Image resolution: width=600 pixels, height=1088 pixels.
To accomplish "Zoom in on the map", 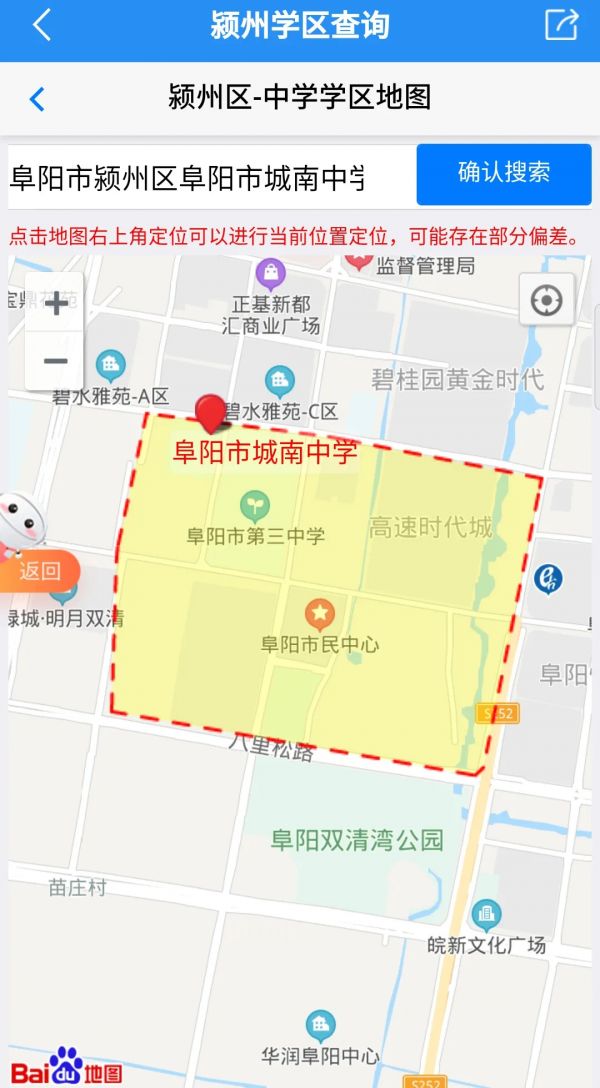I will point(56,303).
